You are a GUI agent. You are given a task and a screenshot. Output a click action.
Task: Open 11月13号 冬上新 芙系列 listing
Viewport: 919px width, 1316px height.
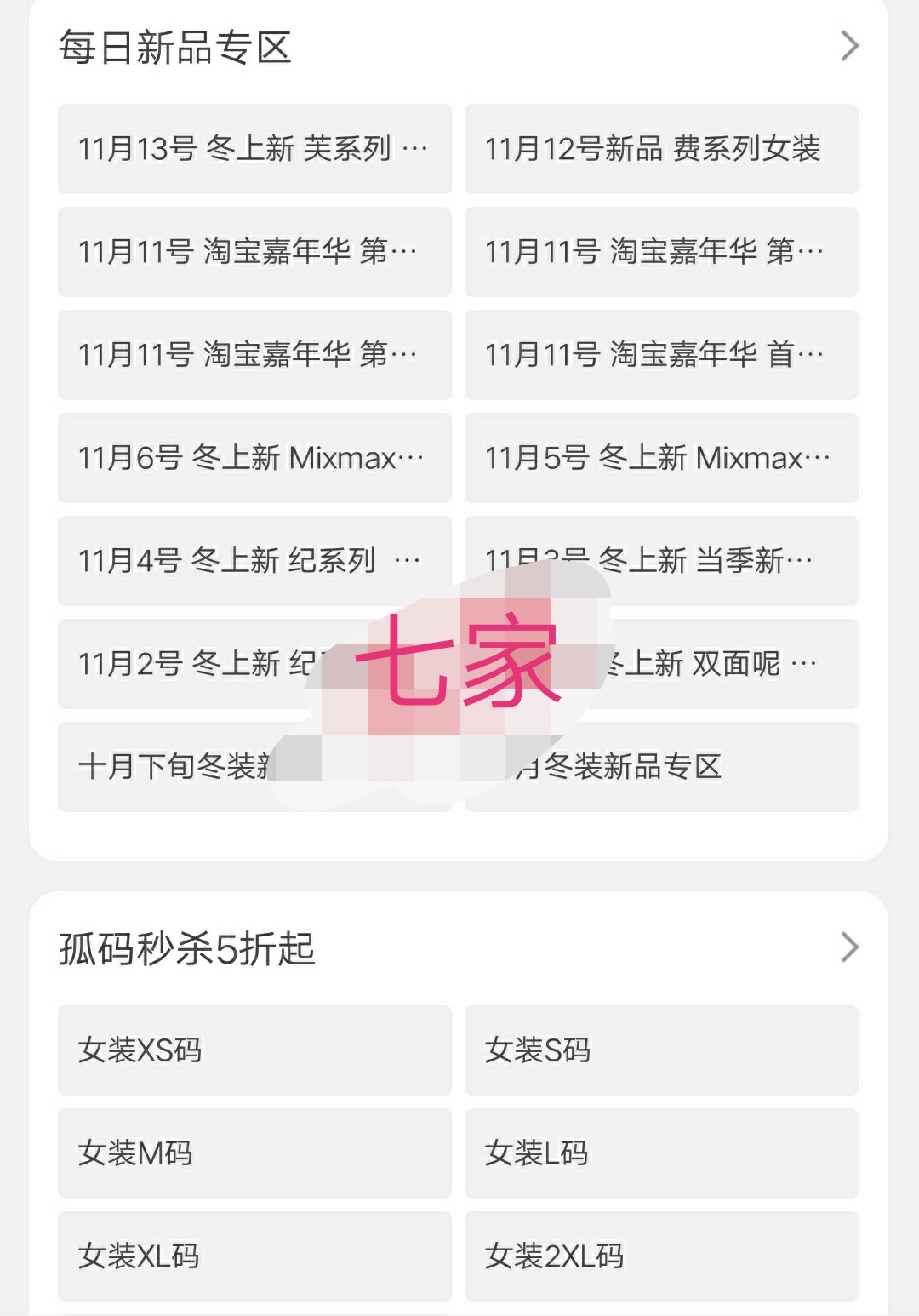pos(254,148)
